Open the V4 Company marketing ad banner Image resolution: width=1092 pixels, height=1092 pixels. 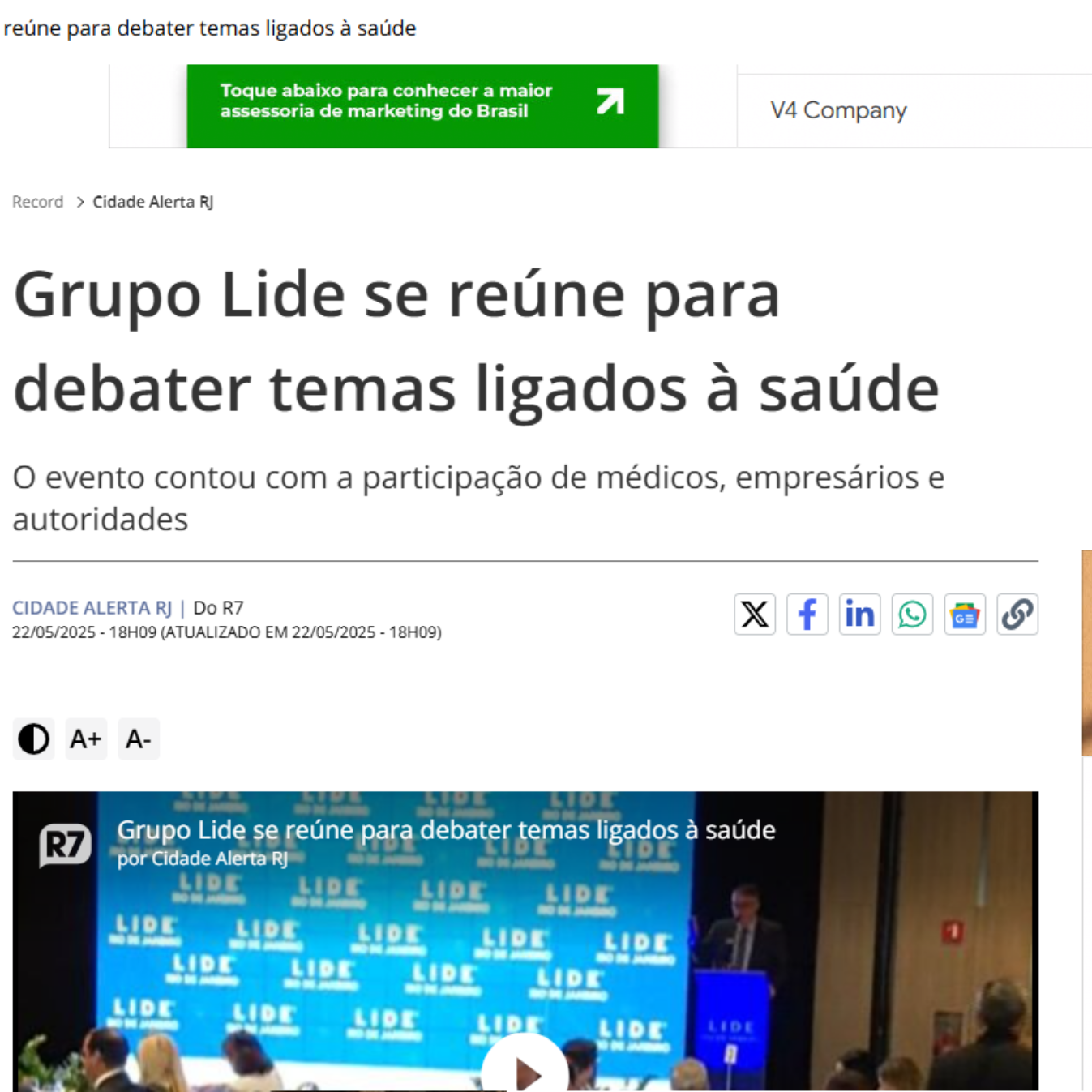(422, 105)
